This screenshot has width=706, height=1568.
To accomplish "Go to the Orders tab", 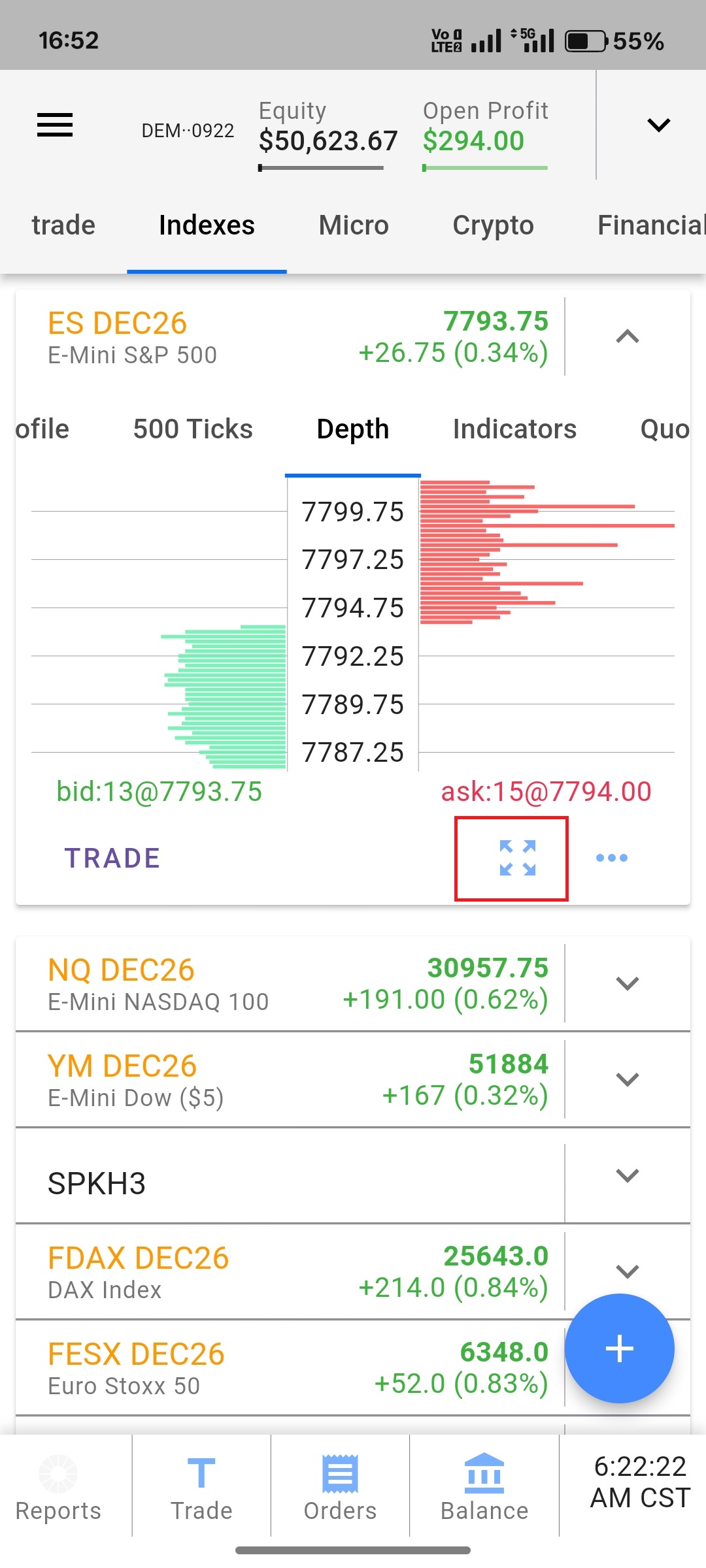I will (x=340, y=1489).
